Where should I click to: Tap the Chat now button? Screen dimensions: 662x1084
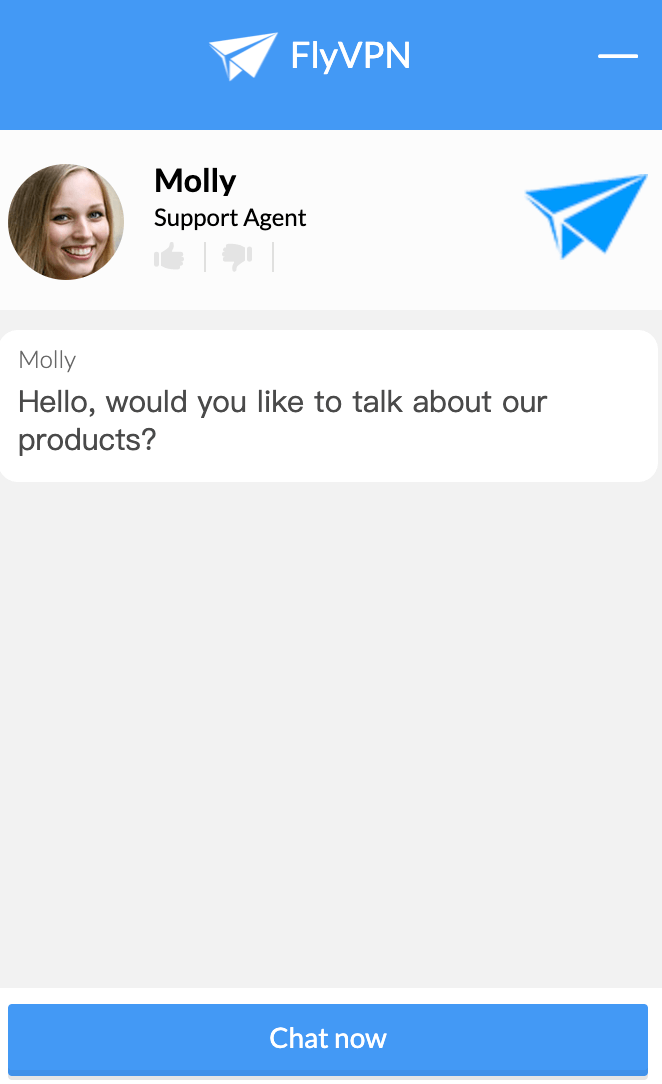pos(328,1038)
